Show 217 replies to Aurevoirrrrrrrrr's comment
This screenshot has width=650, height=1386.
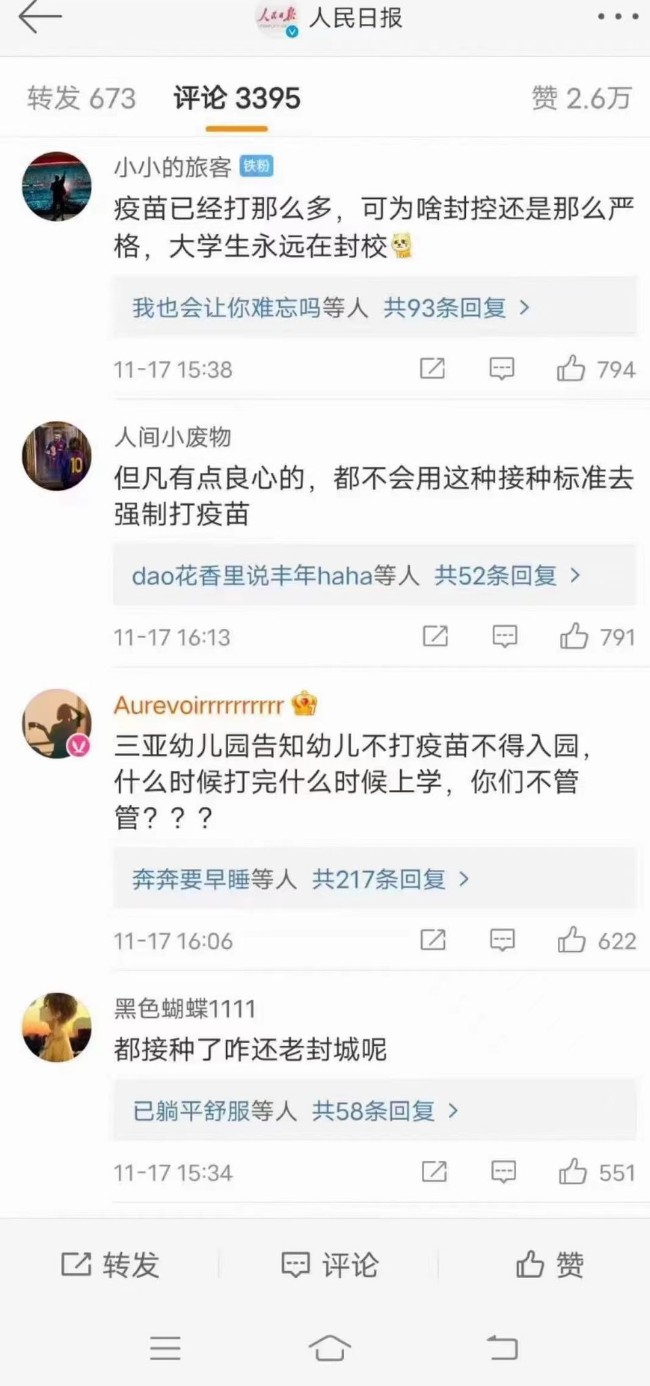coord(301,880)
